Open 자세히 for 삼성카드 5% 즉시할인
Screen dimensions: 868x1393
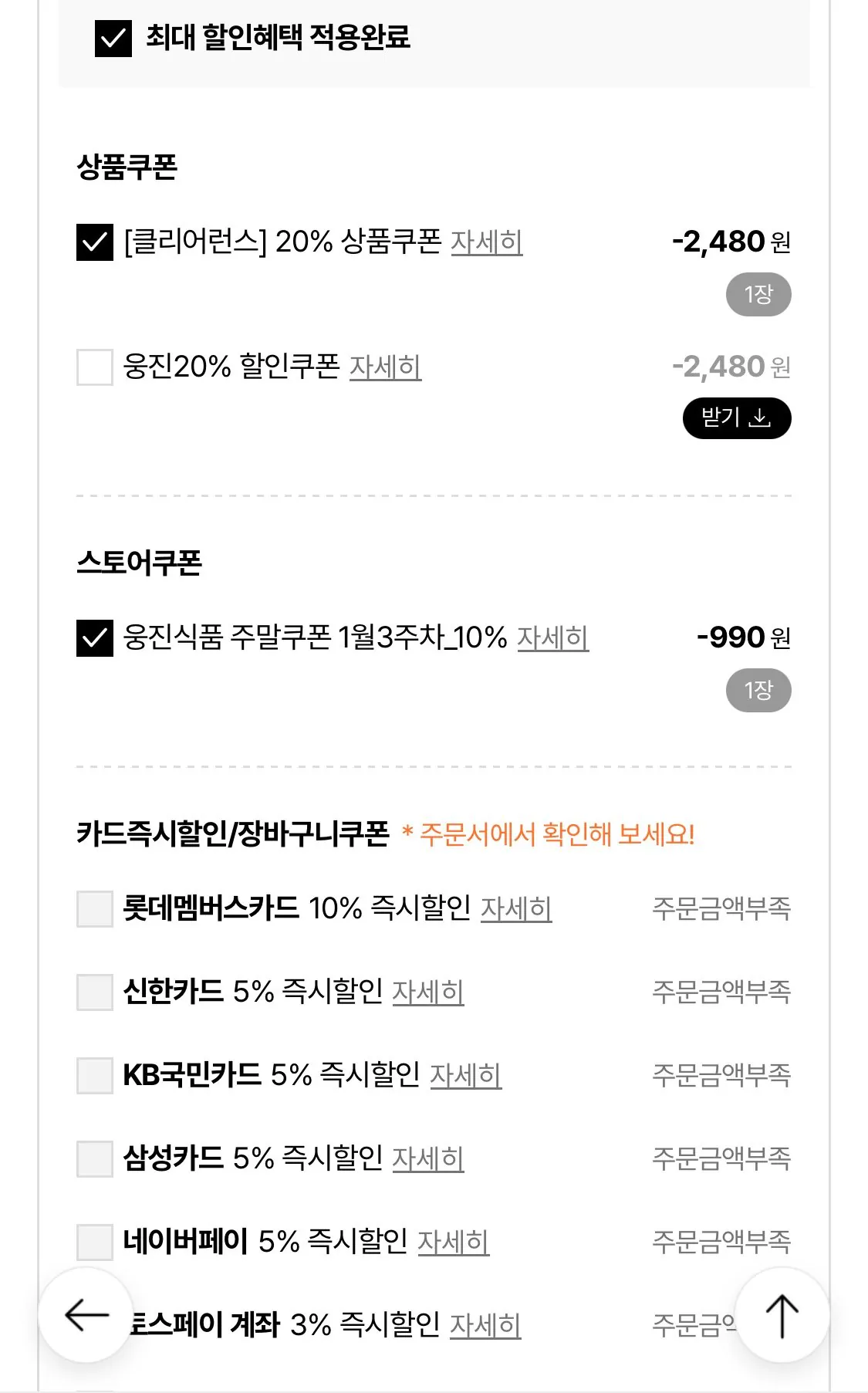pos(428,1156)
